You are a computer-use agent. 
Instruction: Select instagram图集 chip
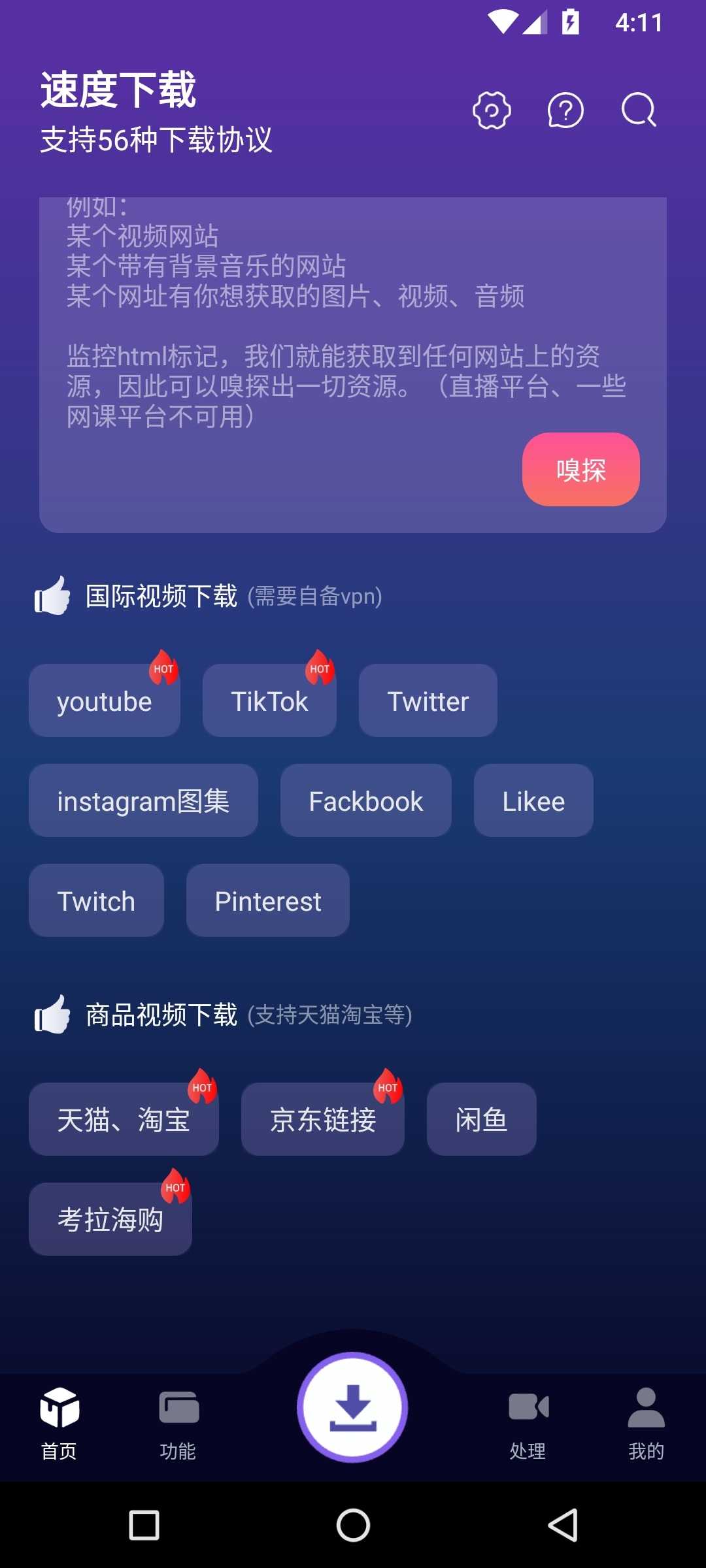tap(143, 801)
